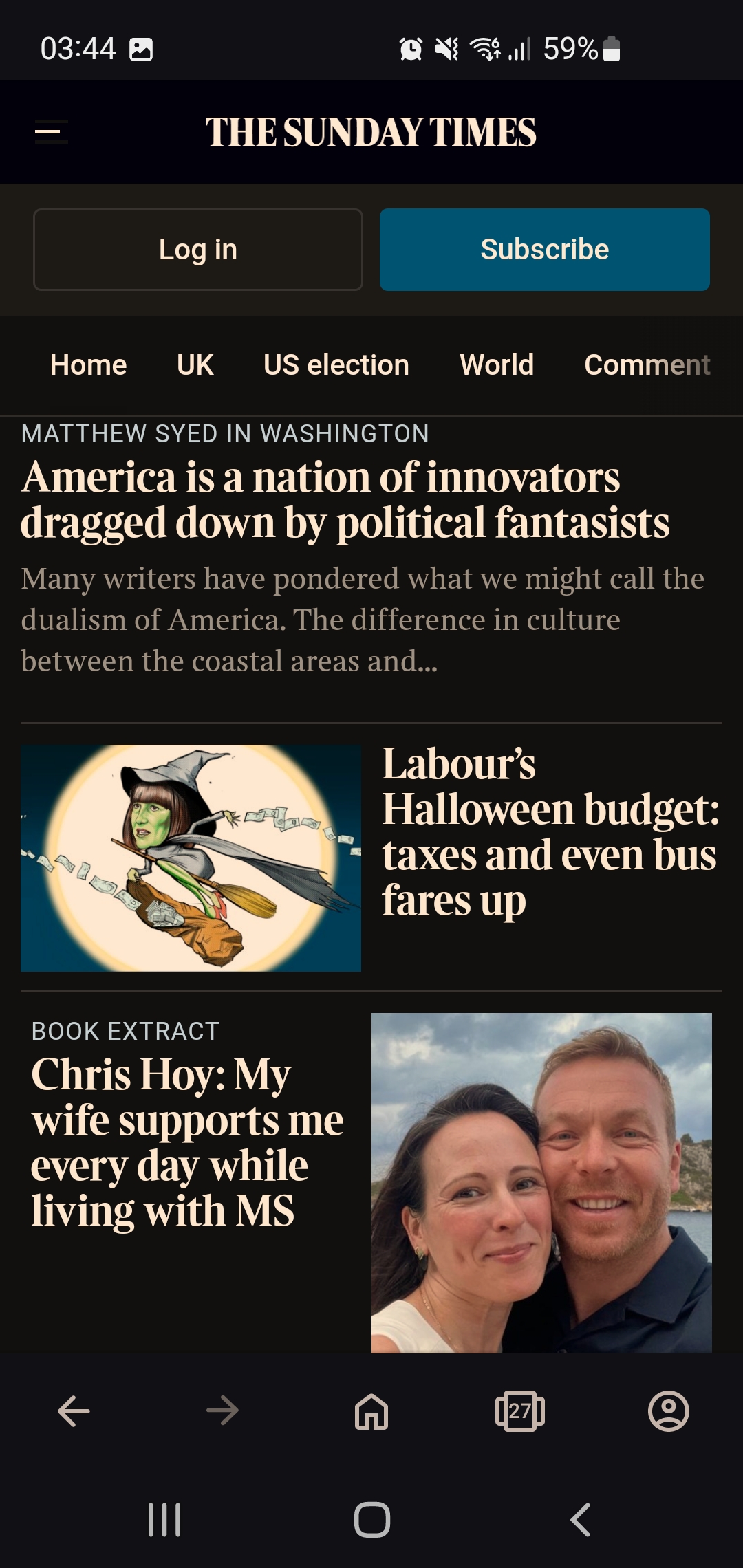Open the Comment section tab

click(x=647, y=365)
